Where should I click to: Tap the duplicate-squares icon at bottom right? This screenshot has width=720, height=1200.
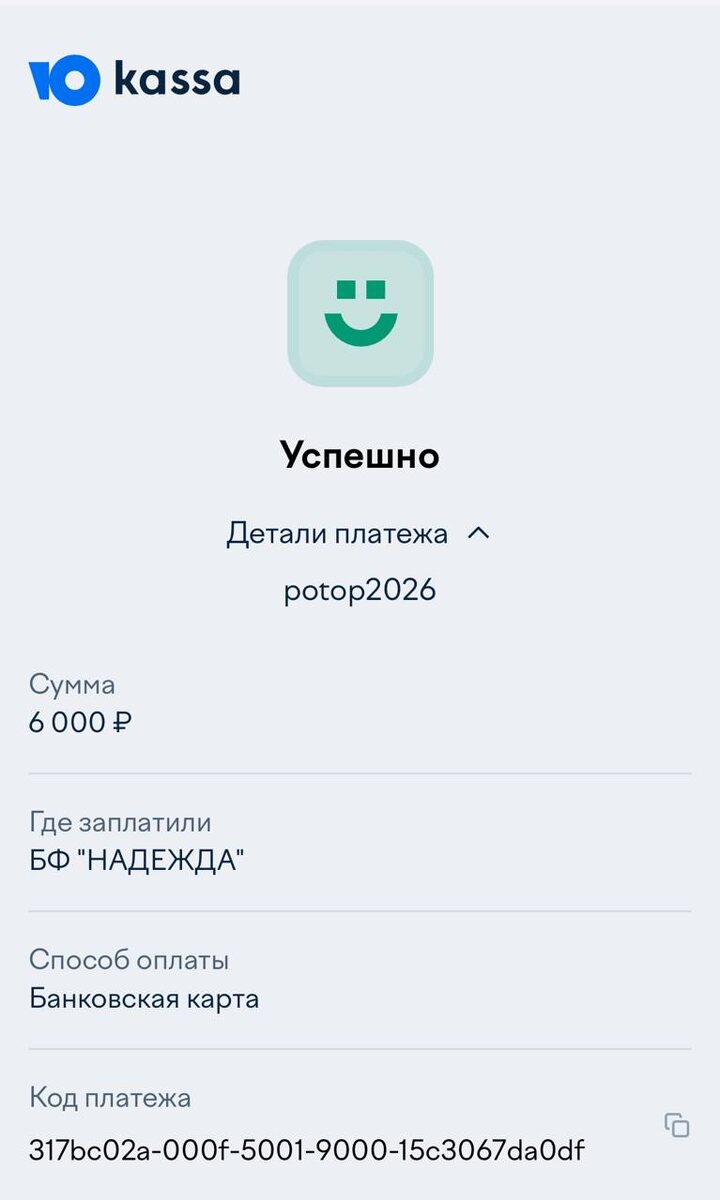point(675,1125)
